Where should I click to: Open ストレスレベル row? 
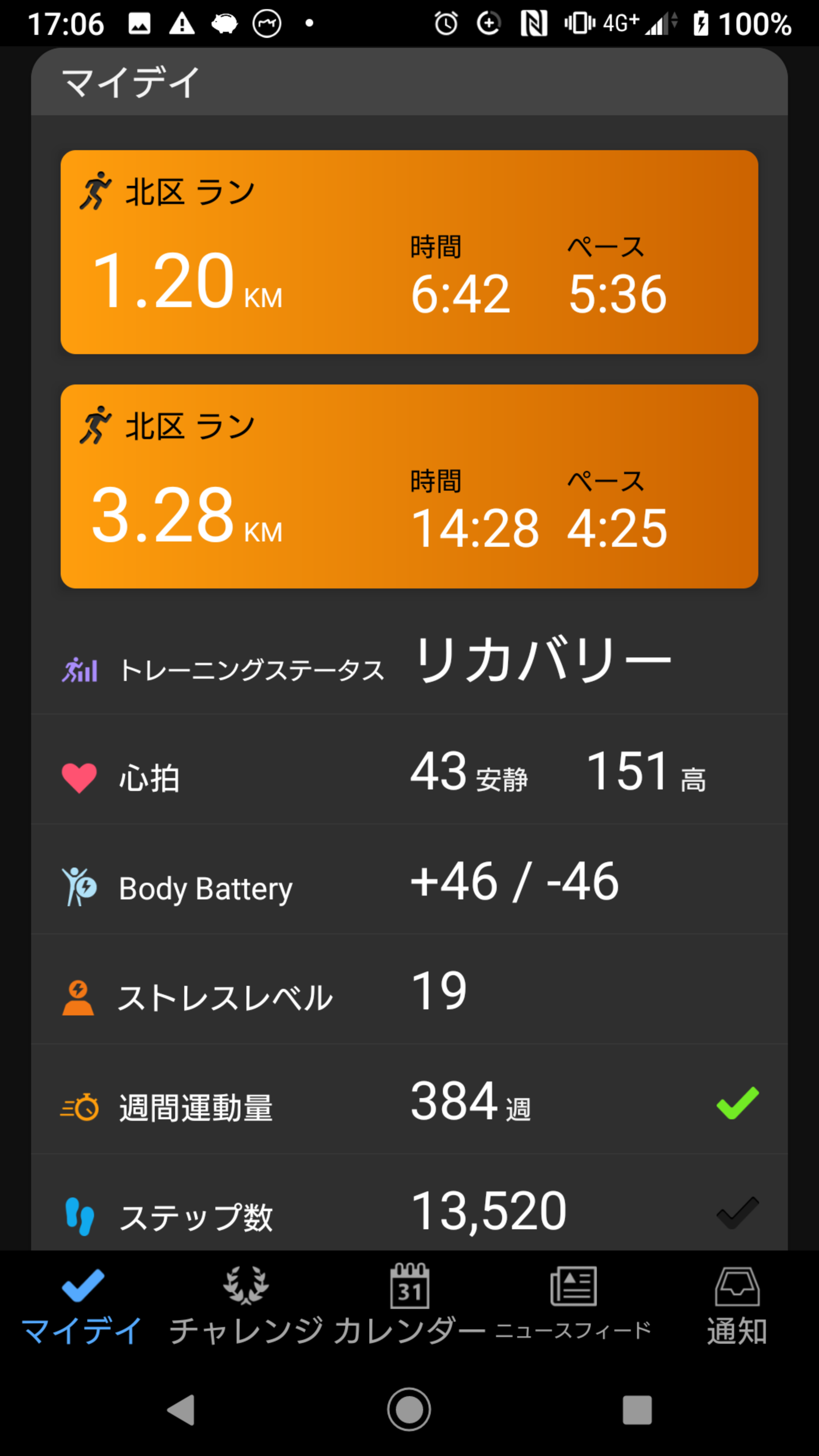[409, 992]
